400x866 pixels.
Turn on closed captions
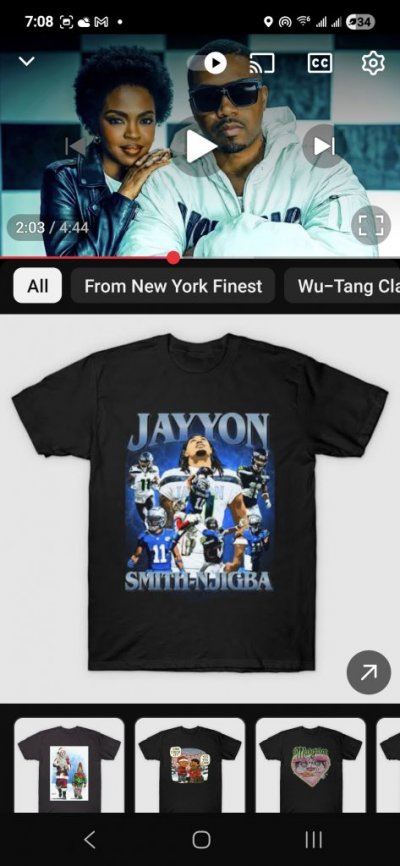[x=320, y=64]
